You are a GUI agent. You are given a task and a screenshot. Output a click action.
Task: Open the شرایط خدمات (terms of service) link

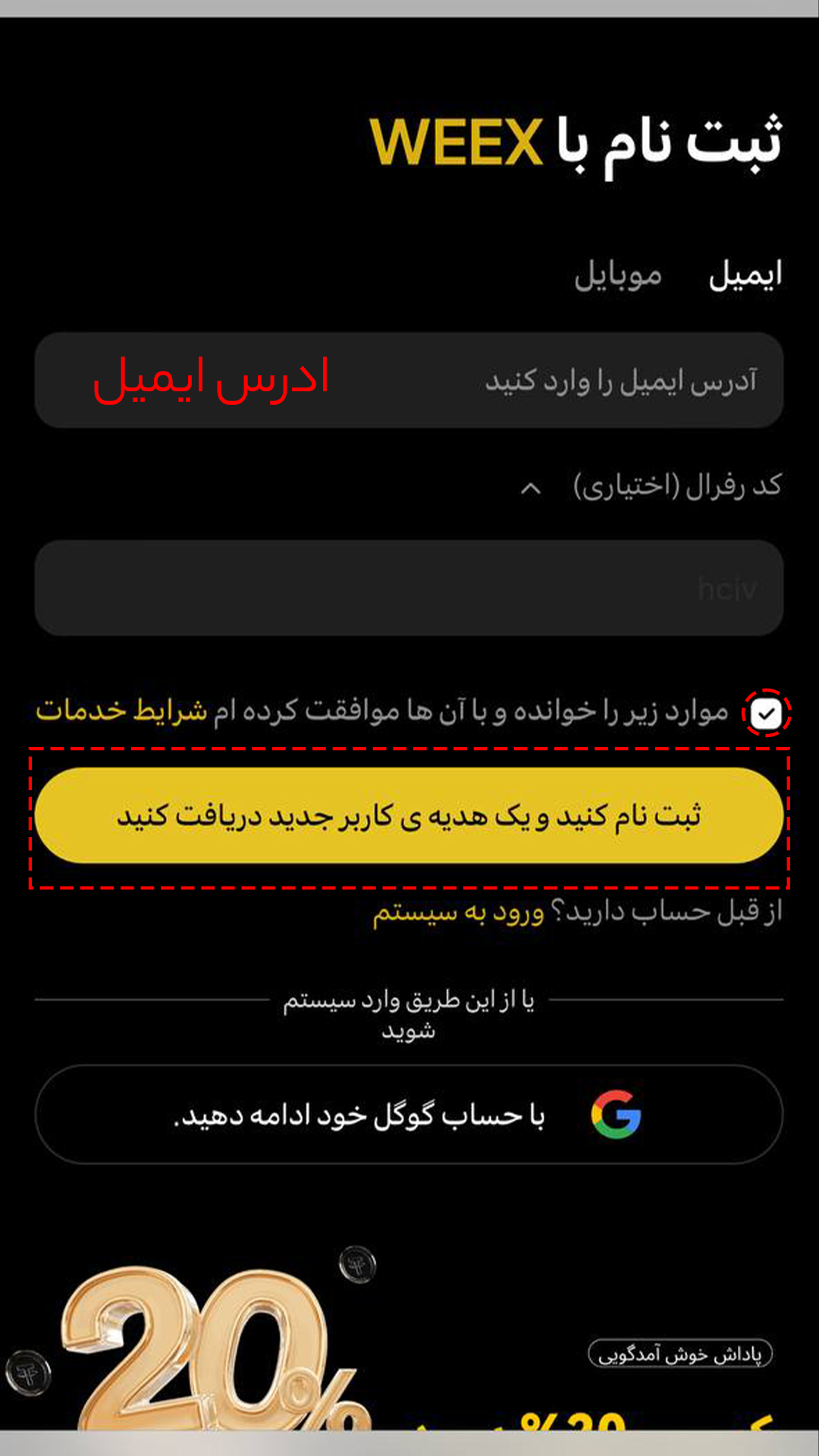coord(121,711)
